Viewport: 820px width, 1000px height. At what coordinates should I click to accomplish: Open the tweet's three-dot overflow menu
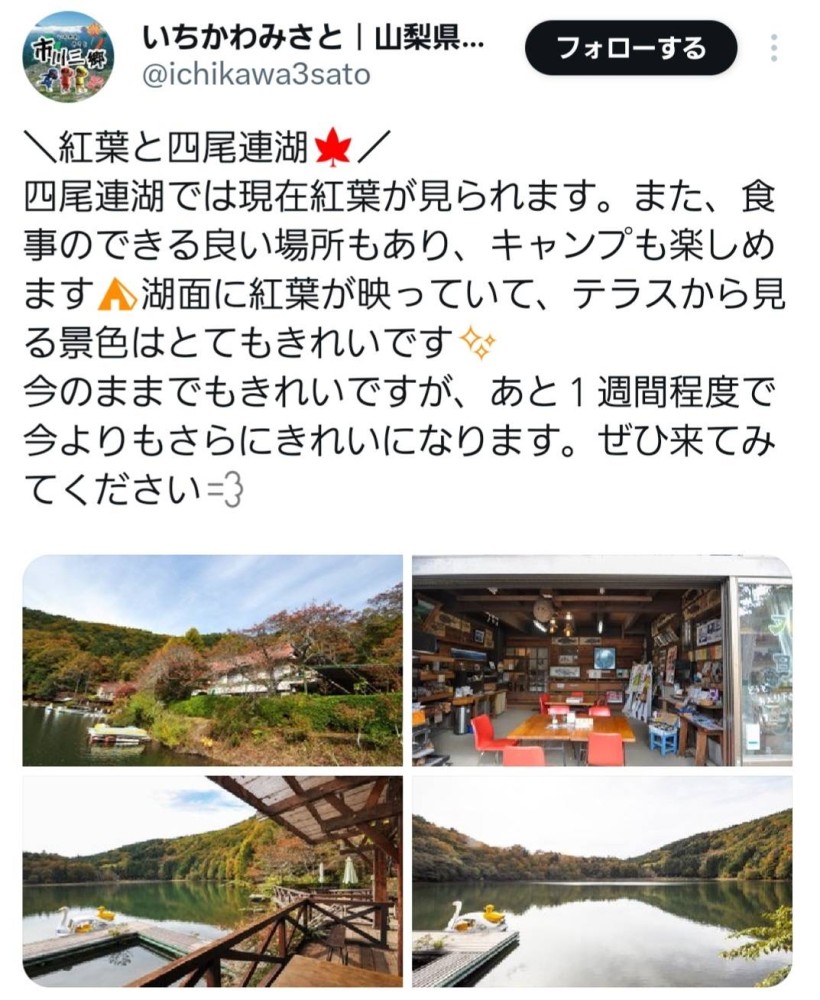(x=774, y=48)
